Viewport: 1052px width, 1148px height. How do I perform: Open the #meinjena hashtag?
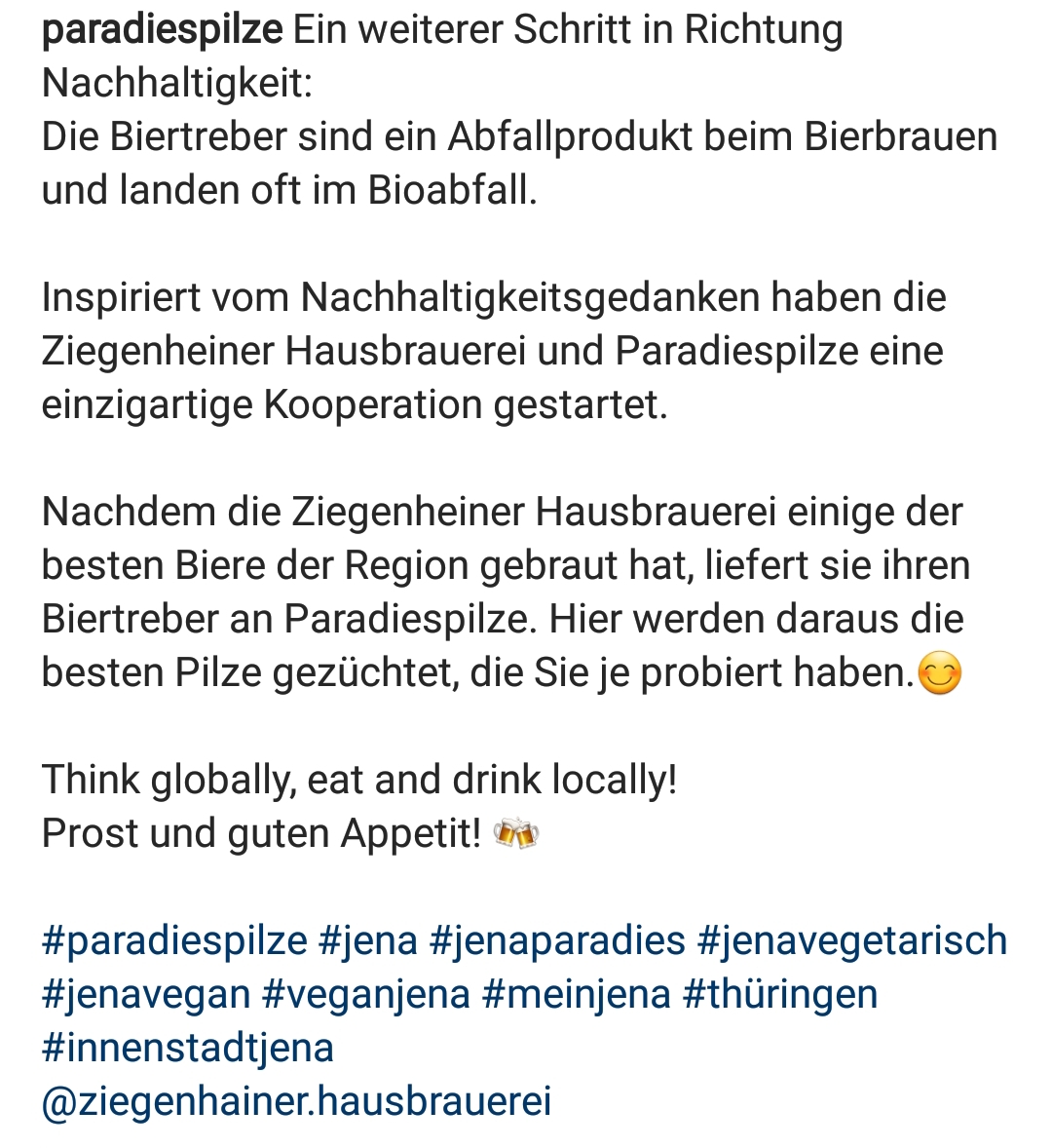pyautogui.click(x=577, y=995)
